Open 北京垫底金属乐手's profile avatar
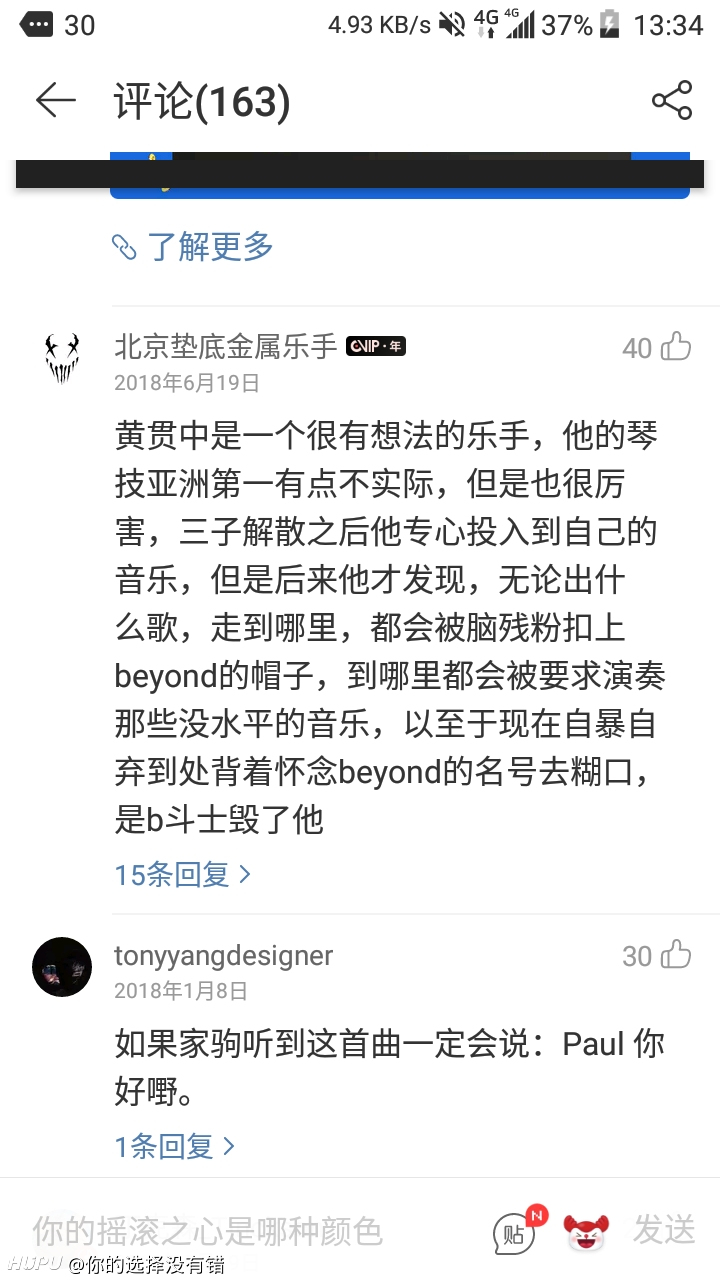The height and width of the screenshot is (1280, 720). (62, 359)
